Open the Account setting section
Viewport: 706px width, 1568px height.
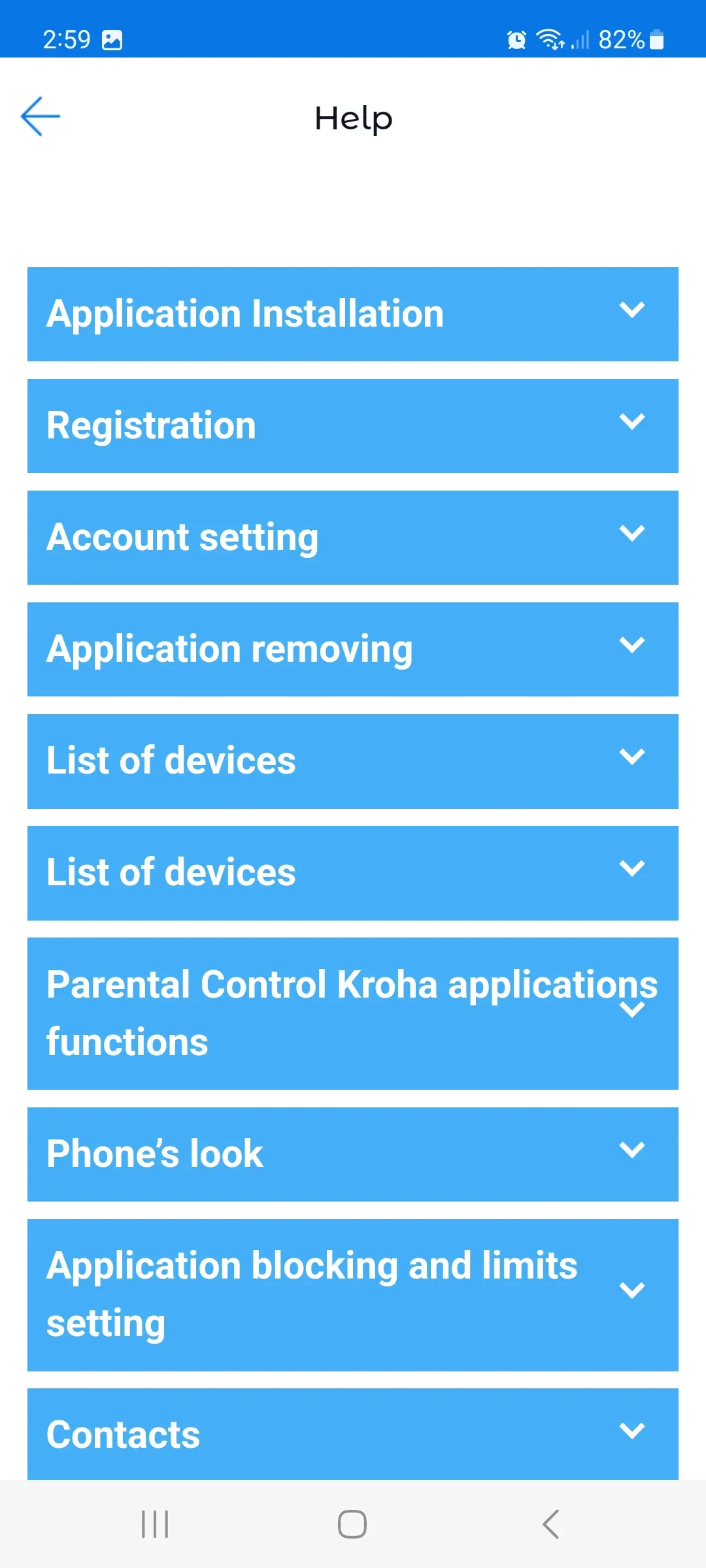coord(353,537)
